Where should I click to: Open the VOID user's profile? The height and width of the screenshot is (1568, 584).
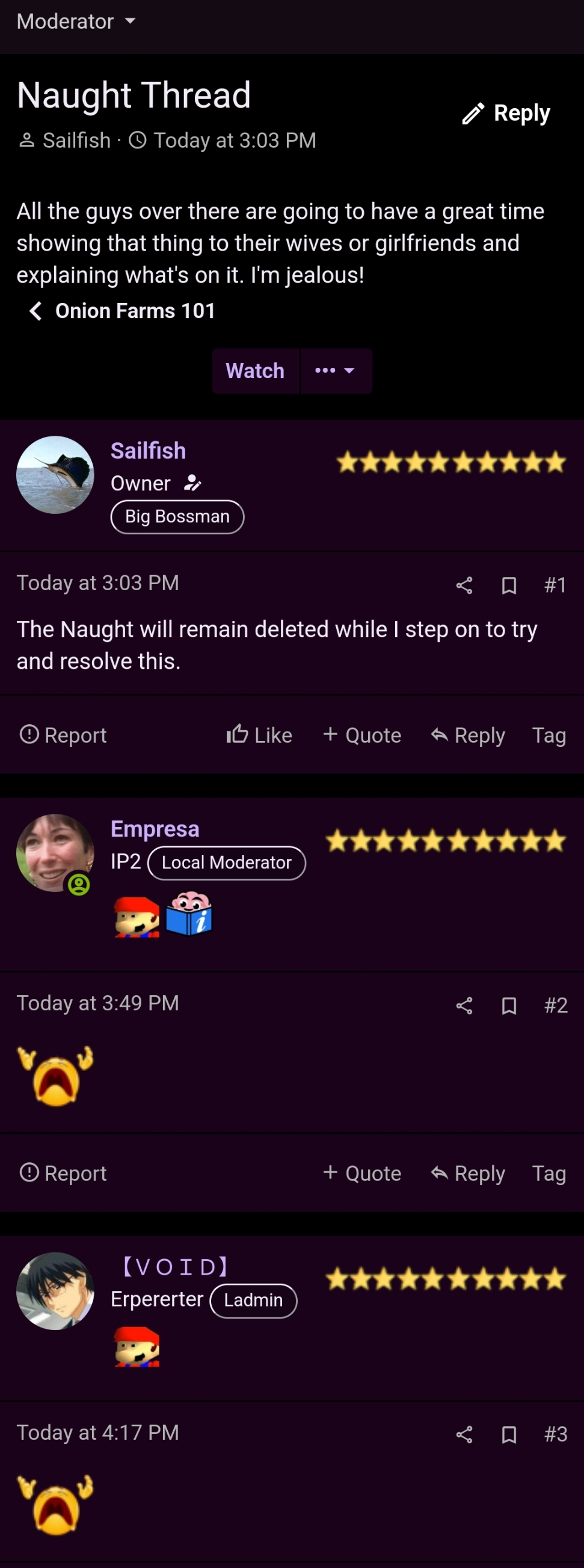[x=175, y=1267]
